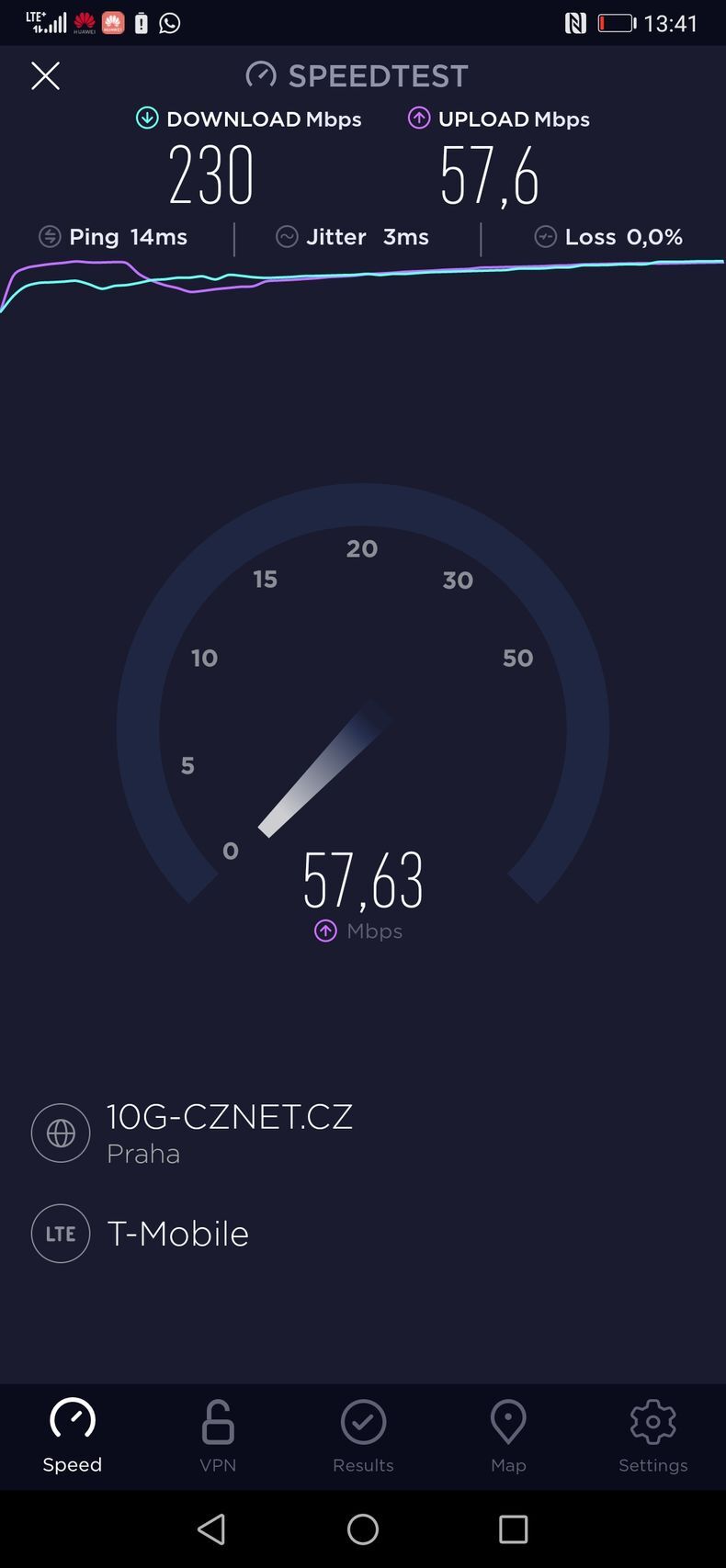Open Results checkmark icon
The width and height of the screenshot is (726, 1568).
[x=363, y=1421]
